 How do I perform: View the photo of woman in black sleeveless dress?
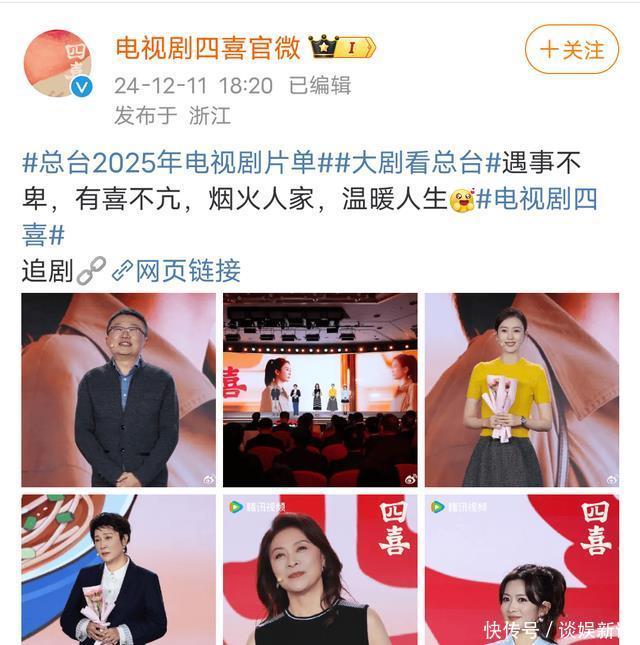(320, 568)
